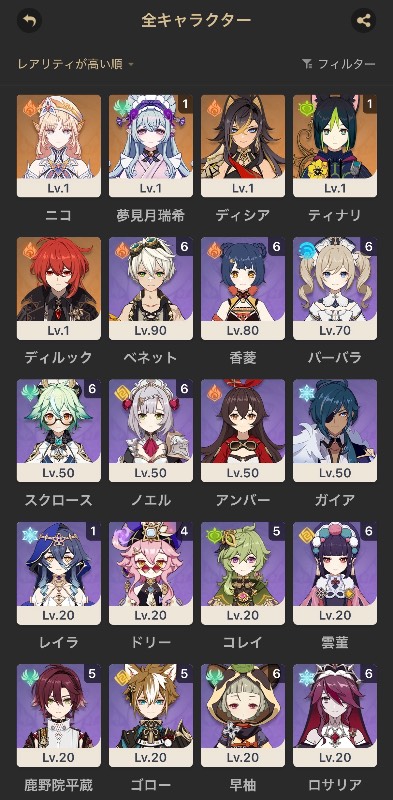View 雲菫 character details
This screenshot has width=393, height=800.
(335, 573)
